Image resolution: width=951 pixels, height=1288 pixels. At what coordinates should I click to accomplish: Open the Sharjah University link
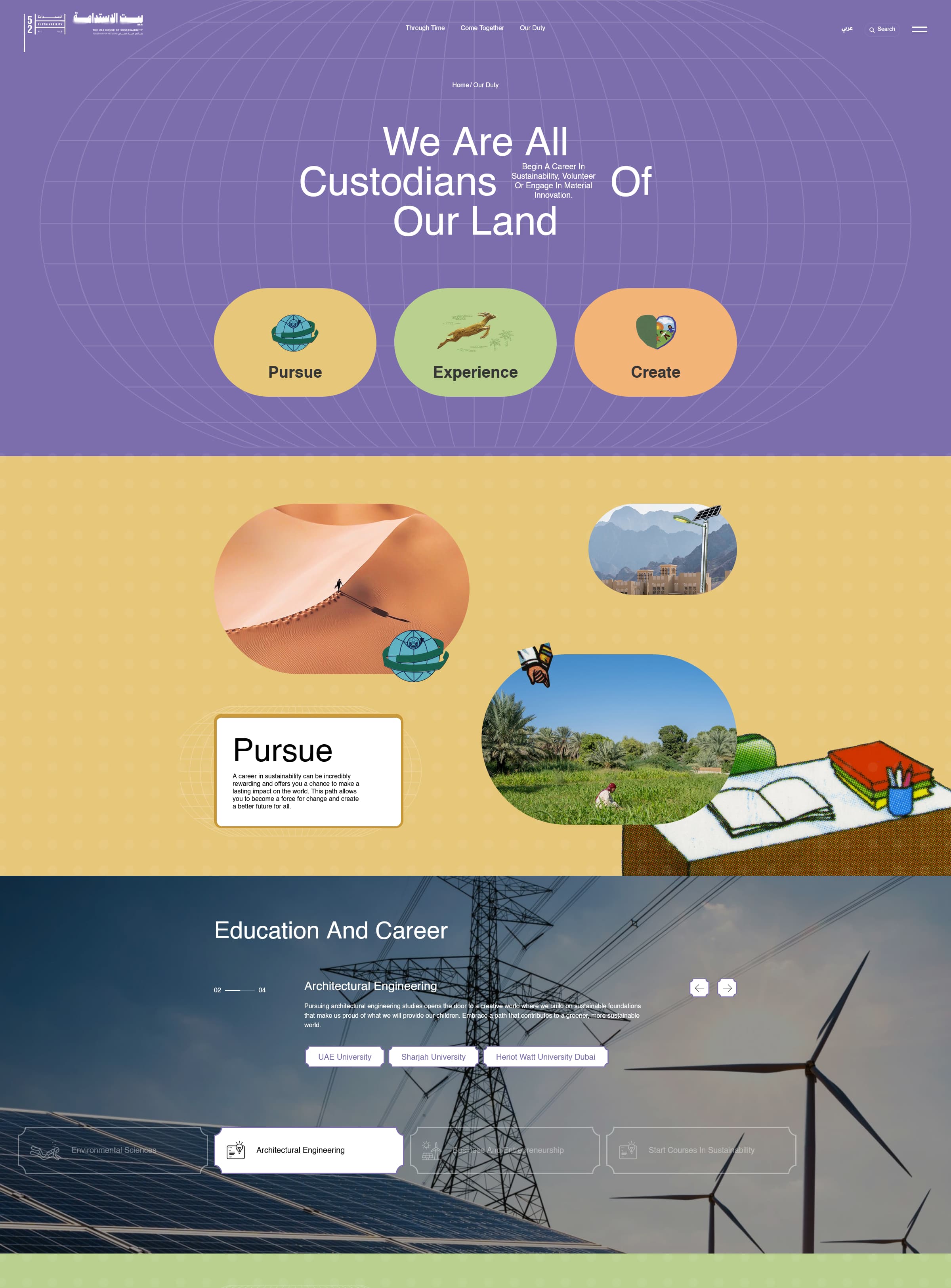tap(433, 1057)
